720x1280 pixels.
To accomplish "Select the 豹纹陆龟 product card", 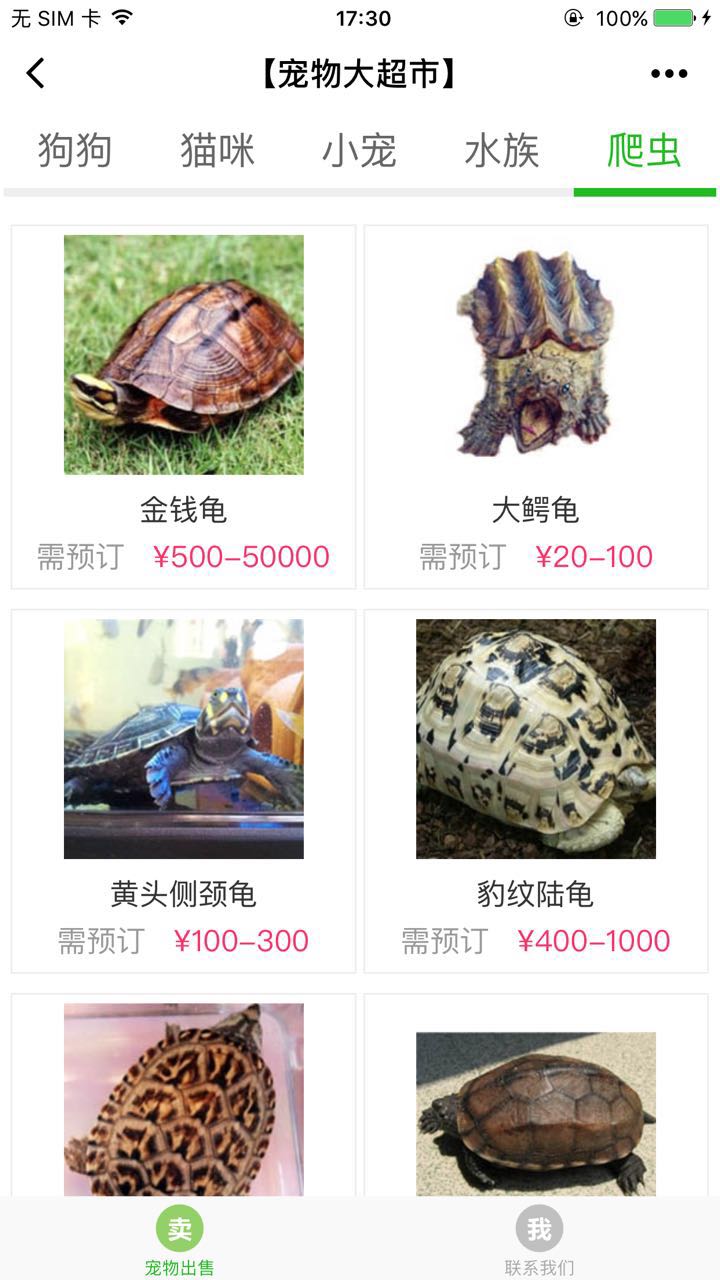I will point(536,790).
